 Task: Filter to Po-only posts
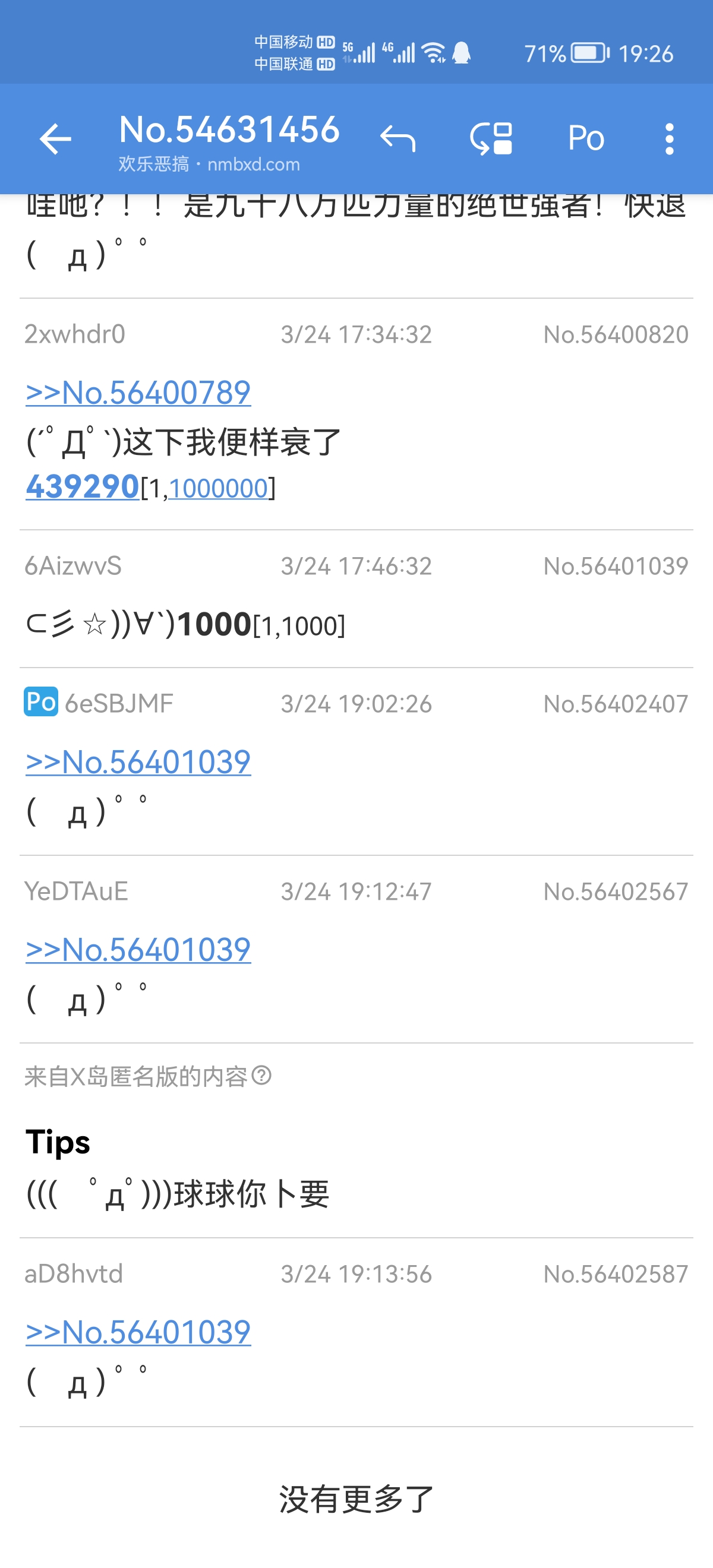tap(586, 139)
